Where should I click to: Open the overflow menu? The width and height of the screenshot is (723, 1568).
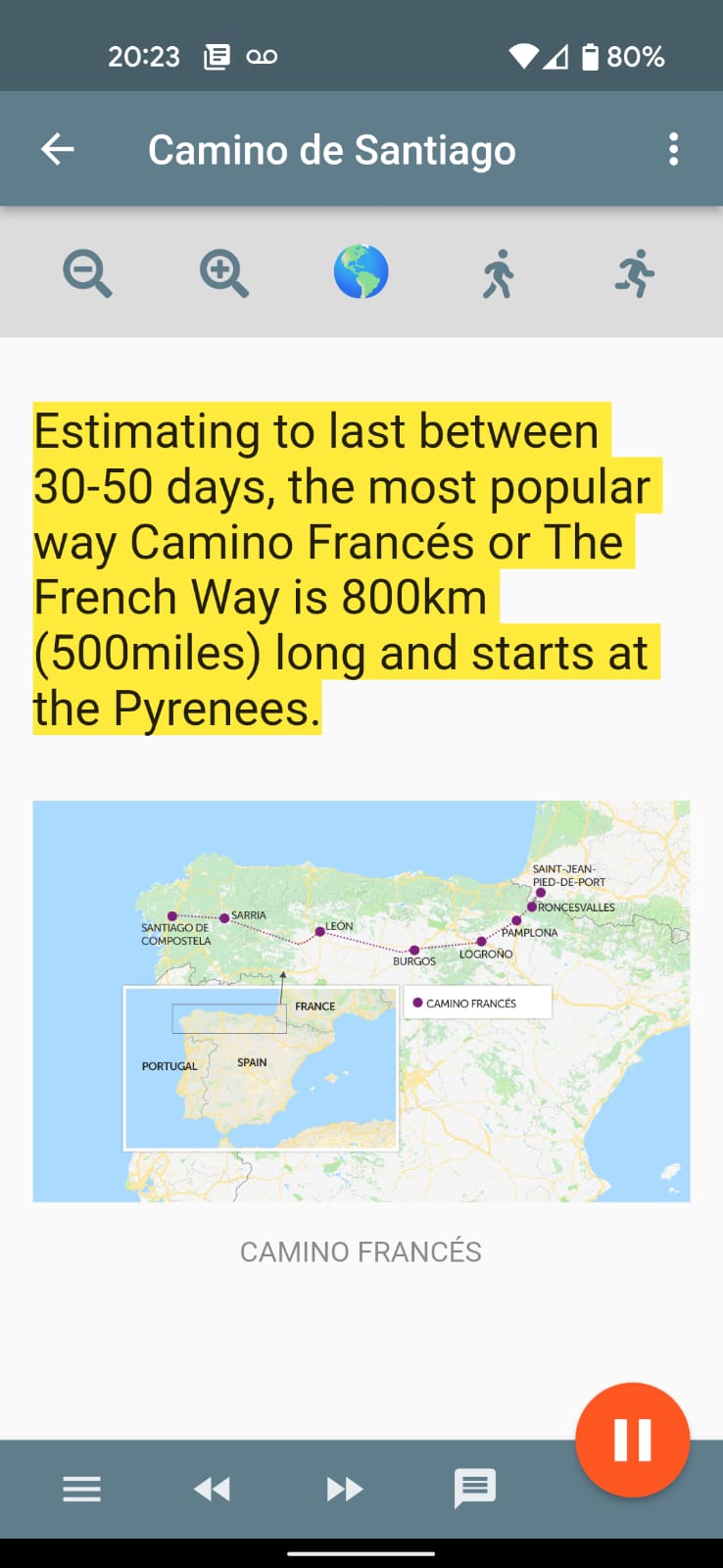pyautogui.click(x=673, y=149)
